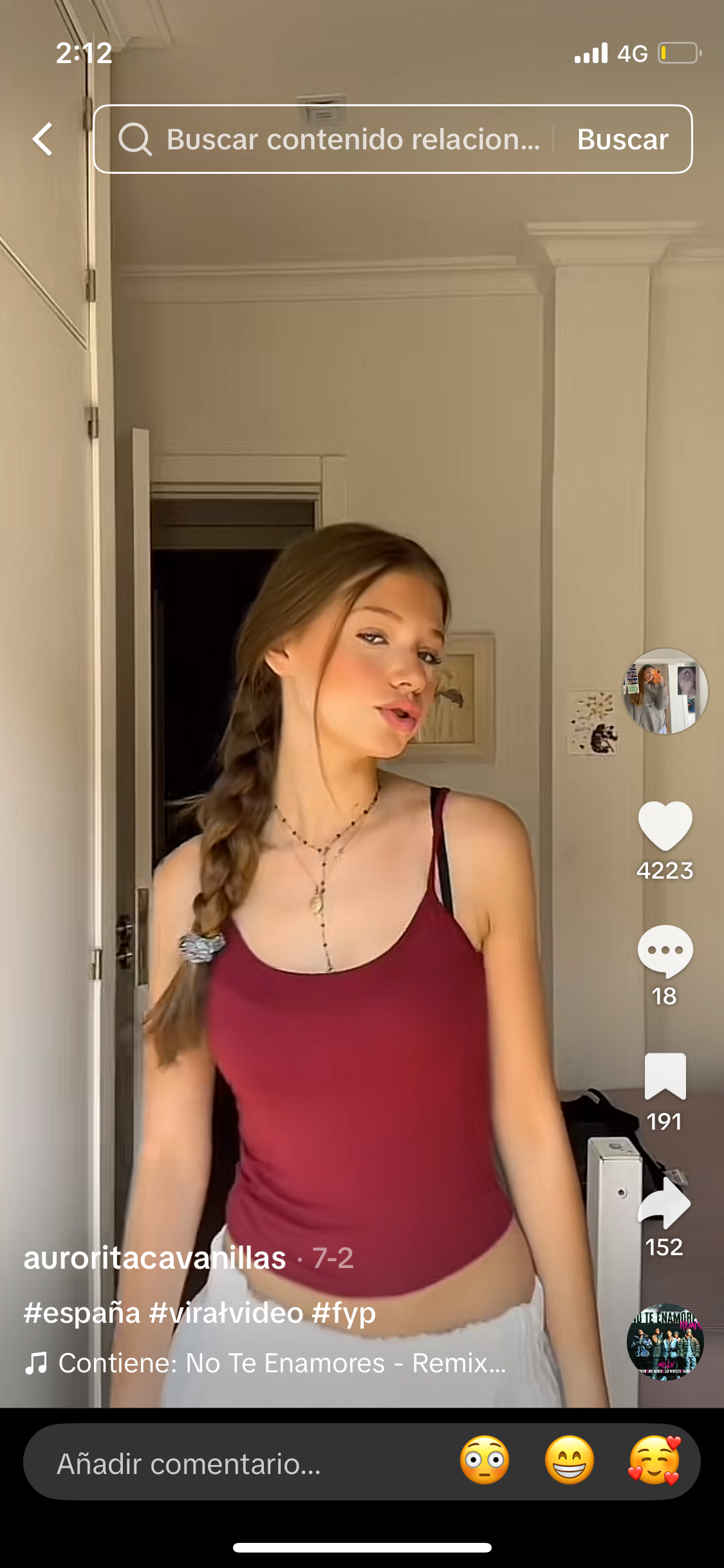Open the #españa hashtag

pyautogui.click(x=82, y=1312)
